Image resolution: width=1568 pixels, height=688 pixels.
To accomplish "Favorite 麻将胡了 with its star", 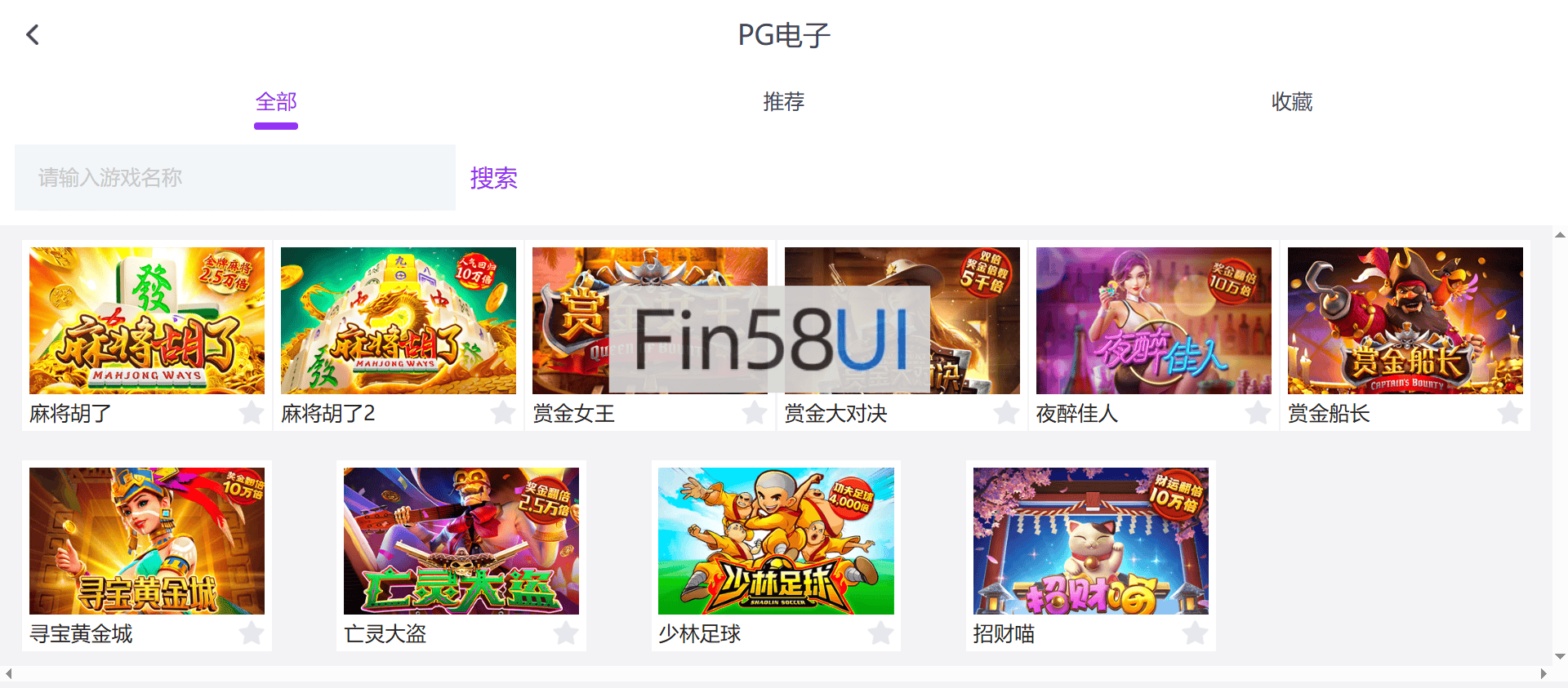I will click(x=252, y=413).
